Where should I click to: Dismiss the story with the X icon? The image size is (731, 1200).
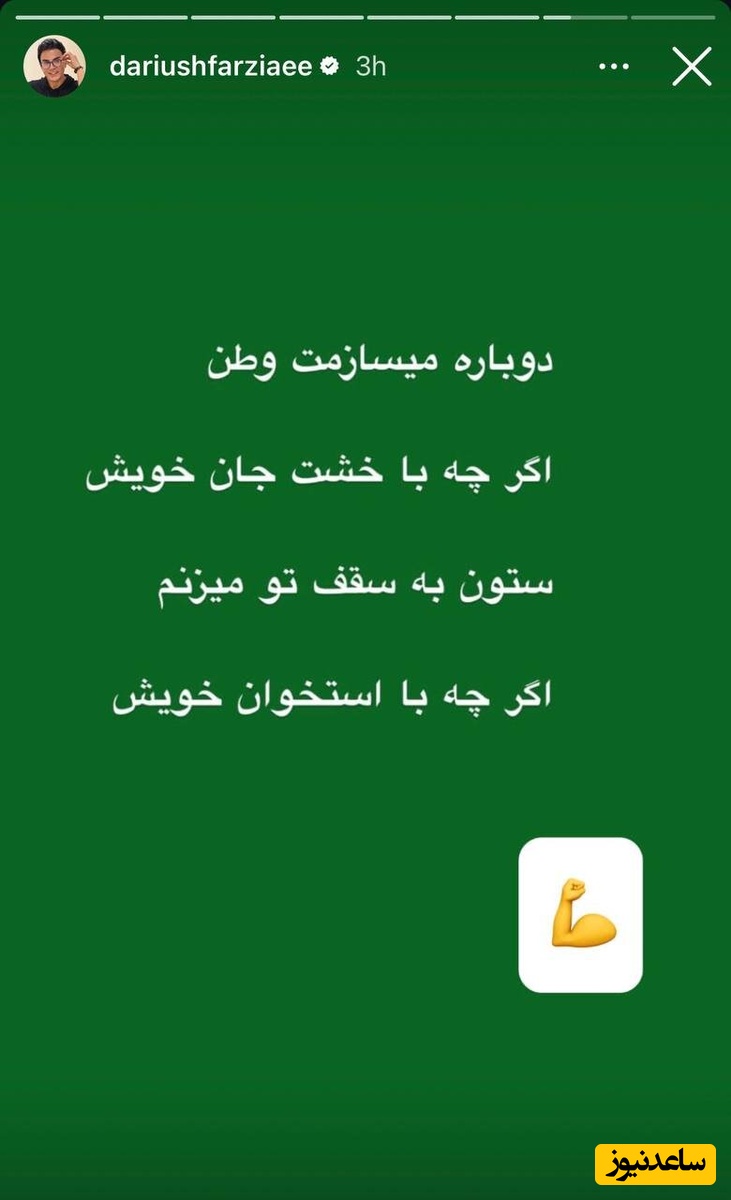pos(690,67)
